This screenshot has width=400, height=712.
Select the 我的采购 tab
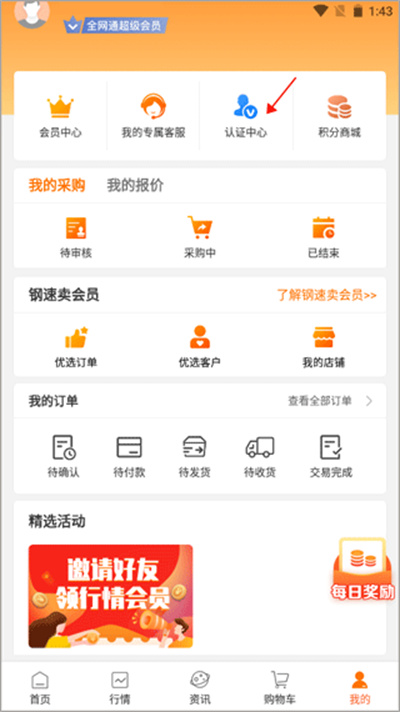pos(57,186)
